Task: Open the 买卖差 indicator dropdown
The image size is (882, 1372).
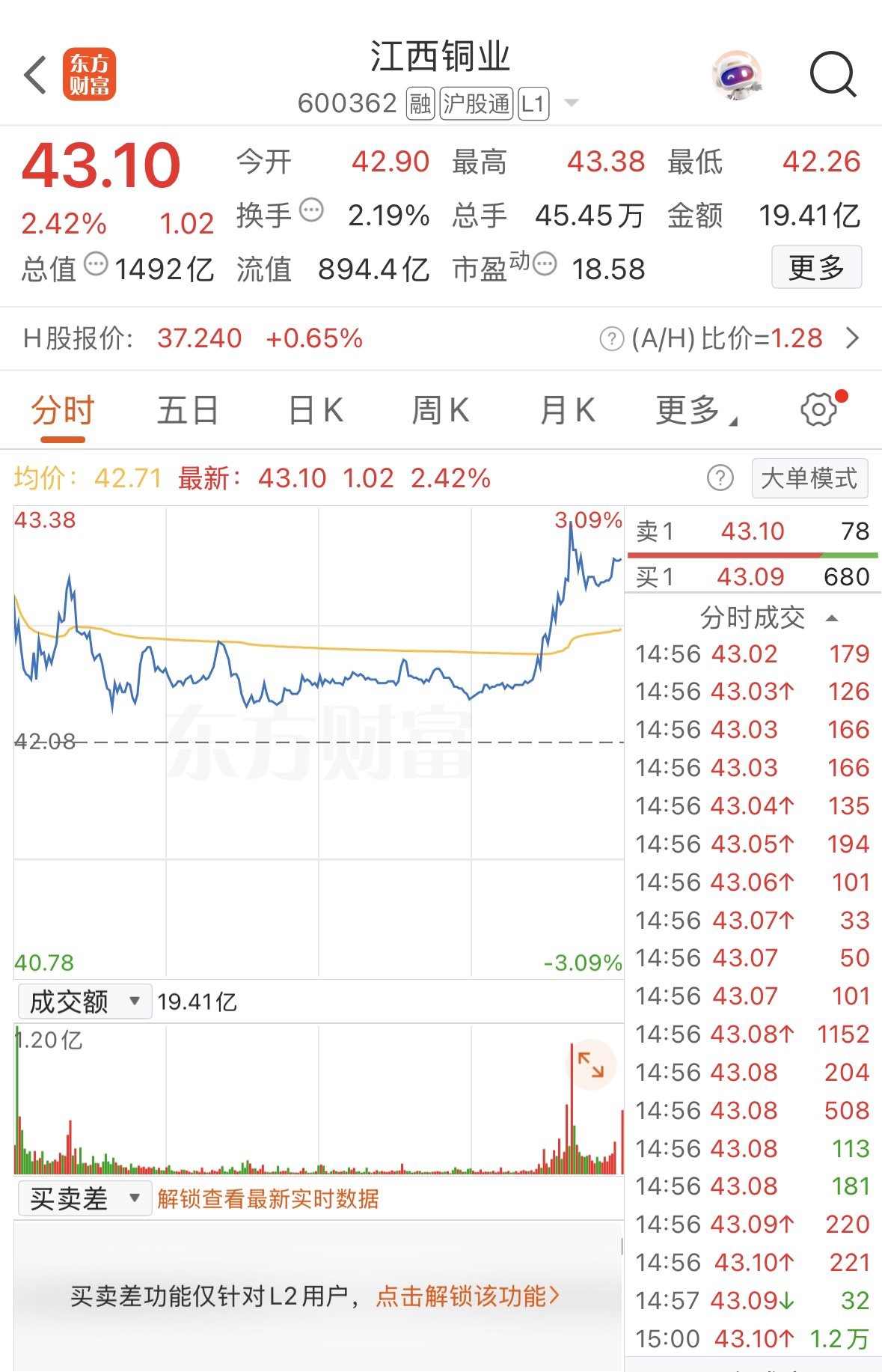Action: (84, 1198)
